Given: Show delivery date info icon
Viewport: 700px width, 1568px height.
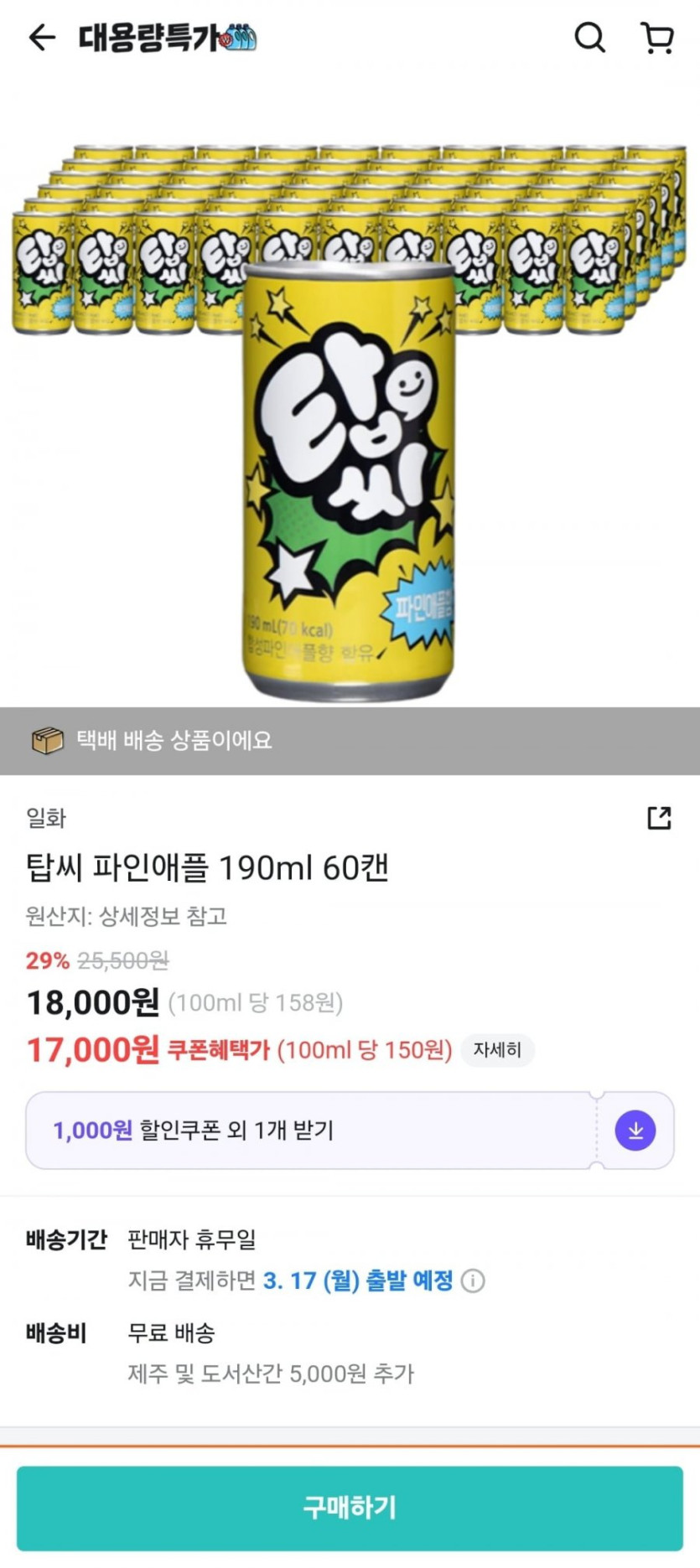Looking at the screenshot, I should (x=474, y=1281).
